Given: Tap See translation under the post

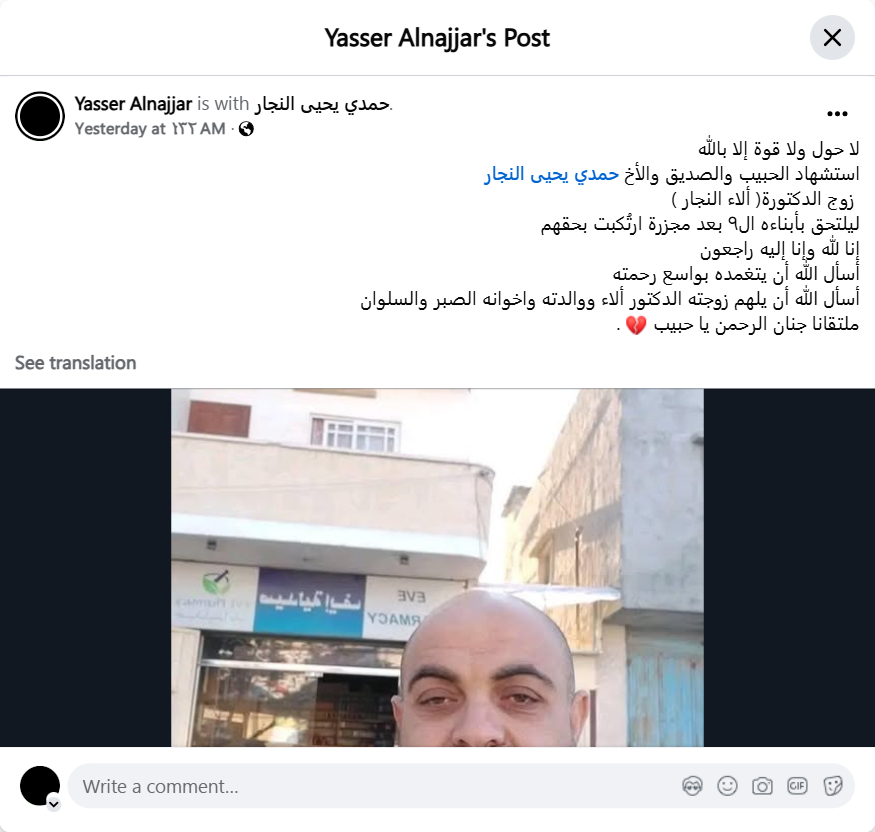Looking at the screenshot, I should pyautogui.click(x=75, y=363).
